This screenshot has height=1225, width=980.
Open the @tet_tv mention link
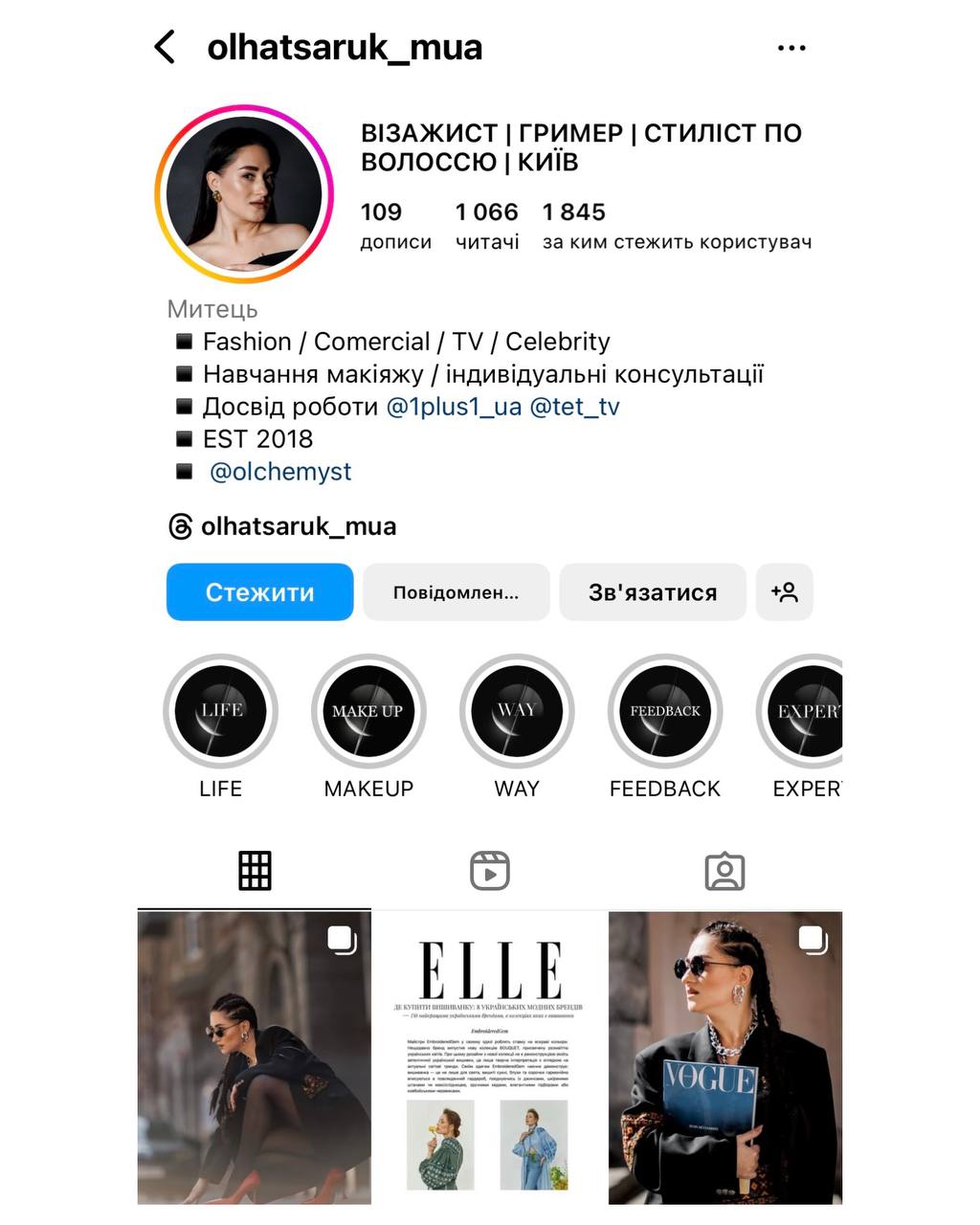coord(574,407)
